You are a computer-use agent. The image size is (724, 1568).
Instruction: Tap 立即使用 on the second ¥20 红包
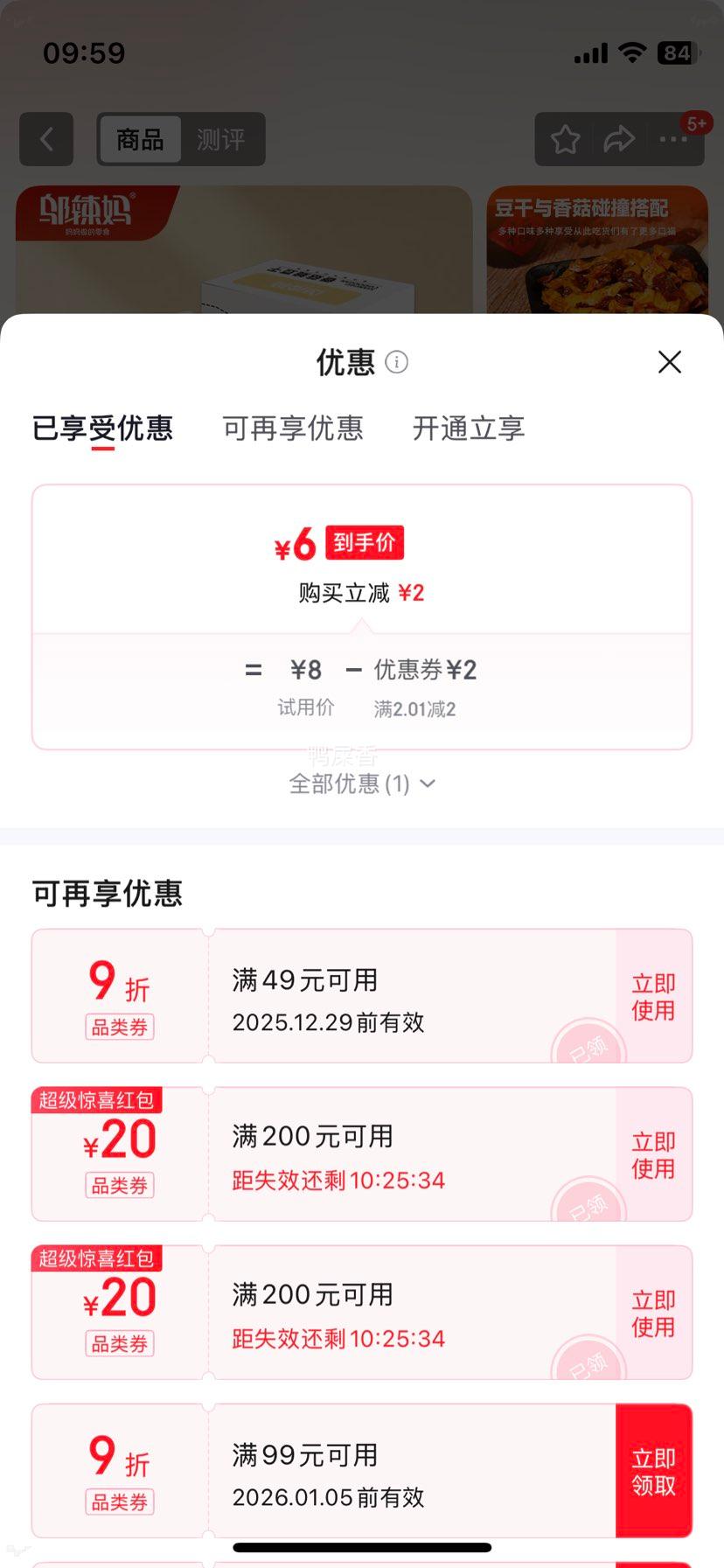point(653,1313)
